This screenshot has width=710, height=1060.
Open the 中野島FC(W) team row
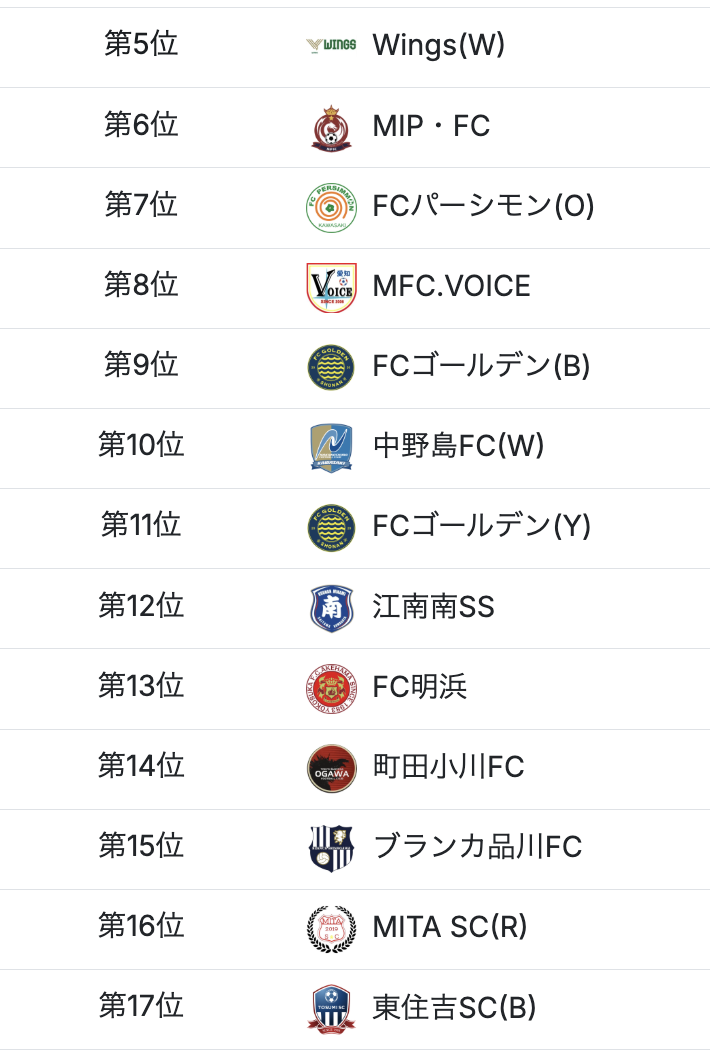[x=458, y=446]
